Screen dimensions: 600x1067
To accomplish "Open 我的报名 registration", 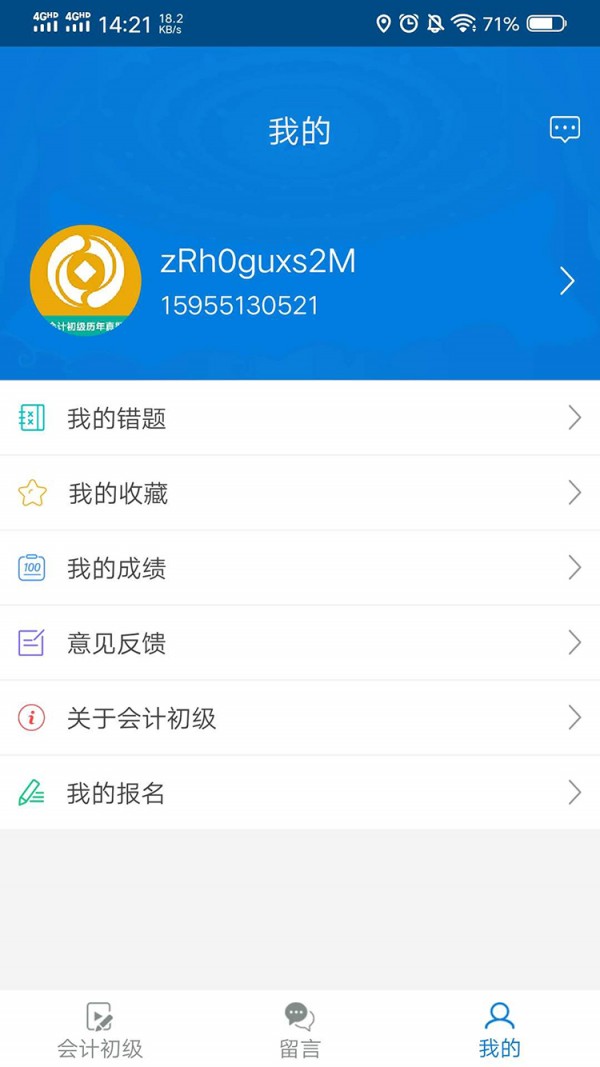I will coord(300,793).
